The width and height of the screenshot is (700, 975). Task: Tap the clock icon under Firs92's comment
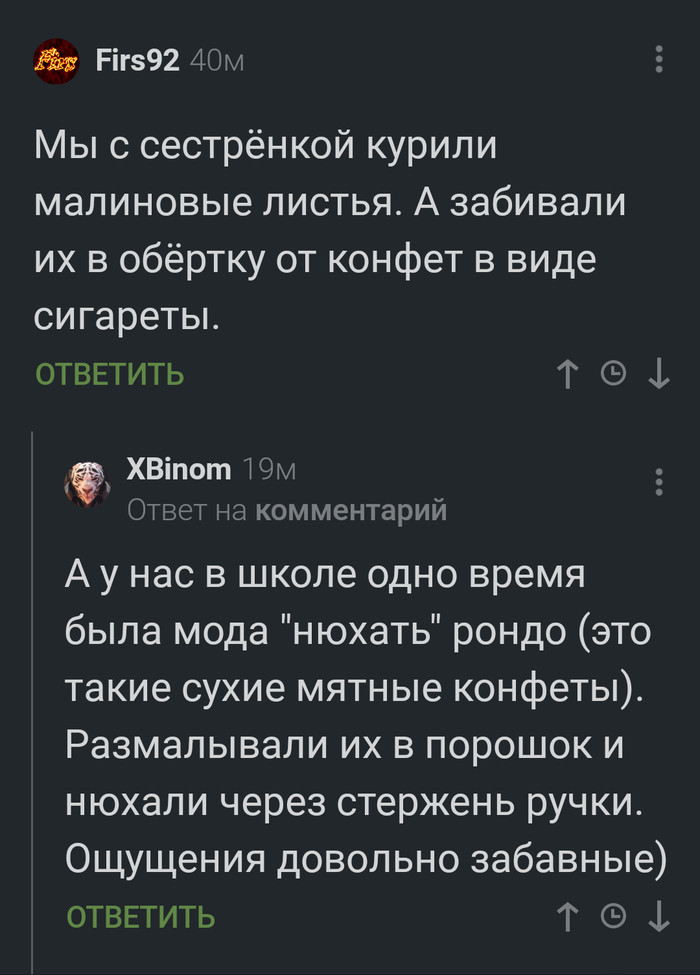[613, 374]
